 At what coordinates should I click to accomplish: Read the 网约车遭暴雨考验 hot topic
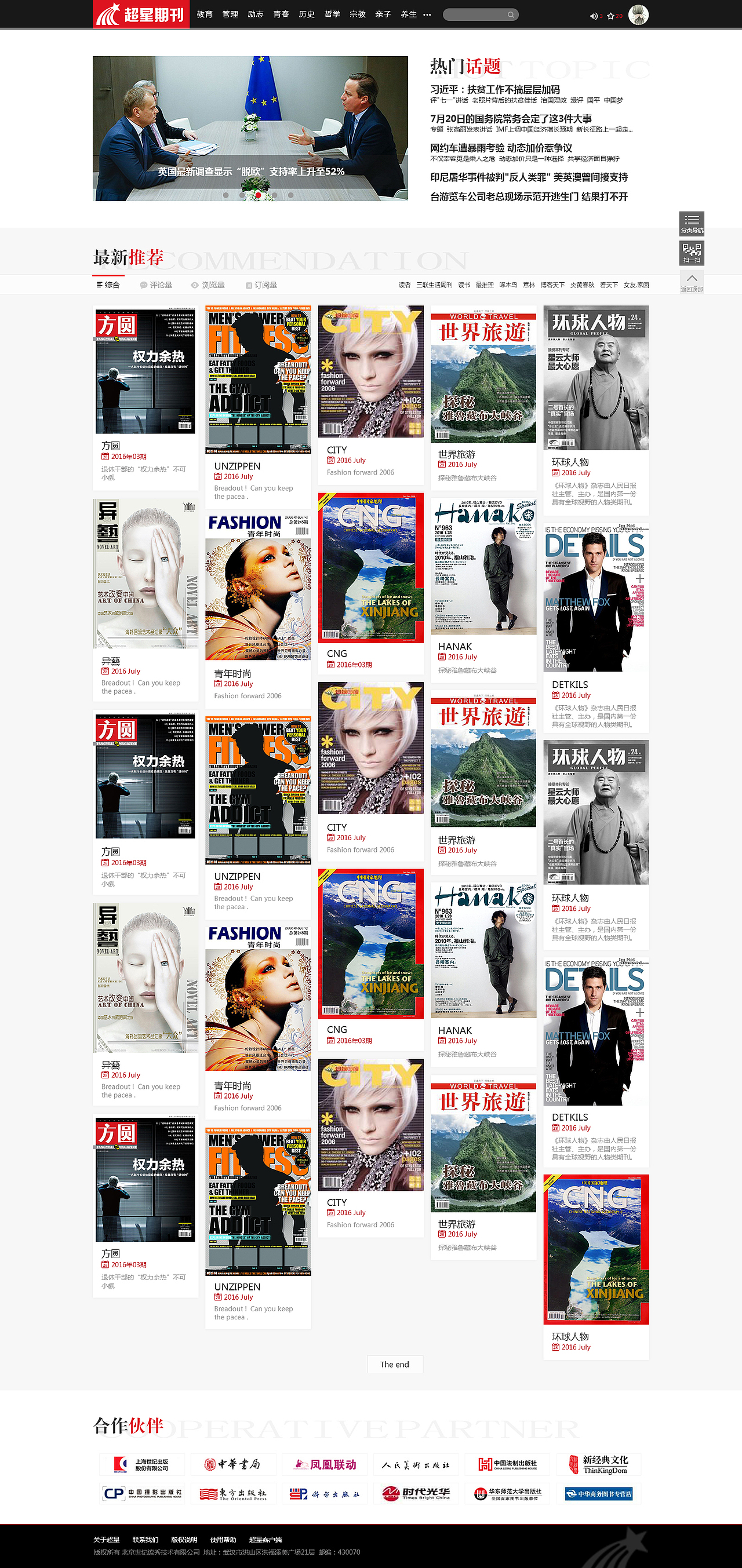click(x=501, y=148)
